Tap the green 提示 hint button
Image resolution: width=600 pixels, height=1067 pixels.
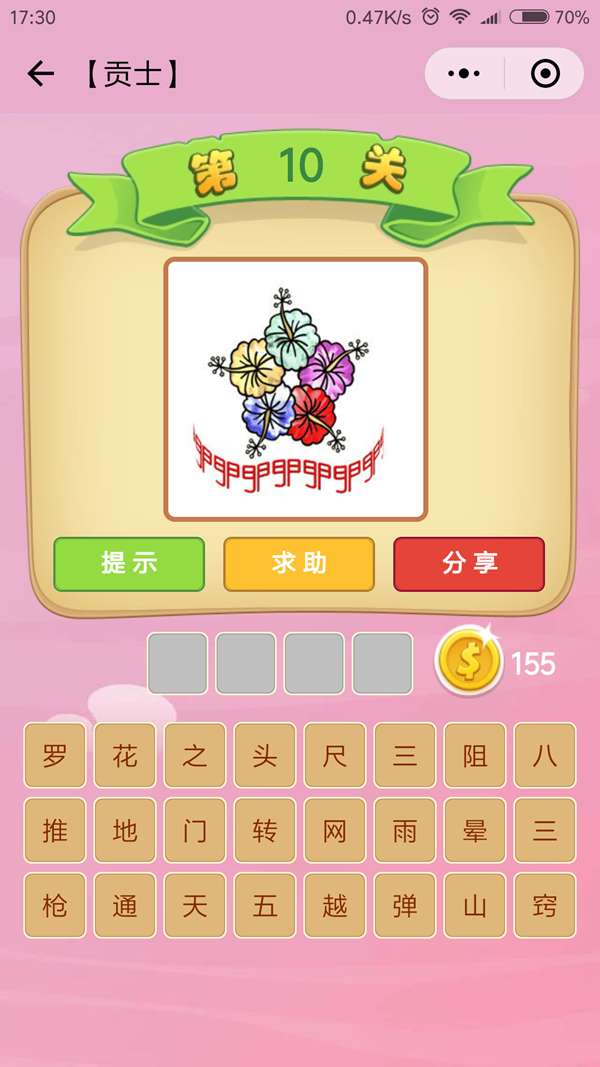(x=129, y=563)
